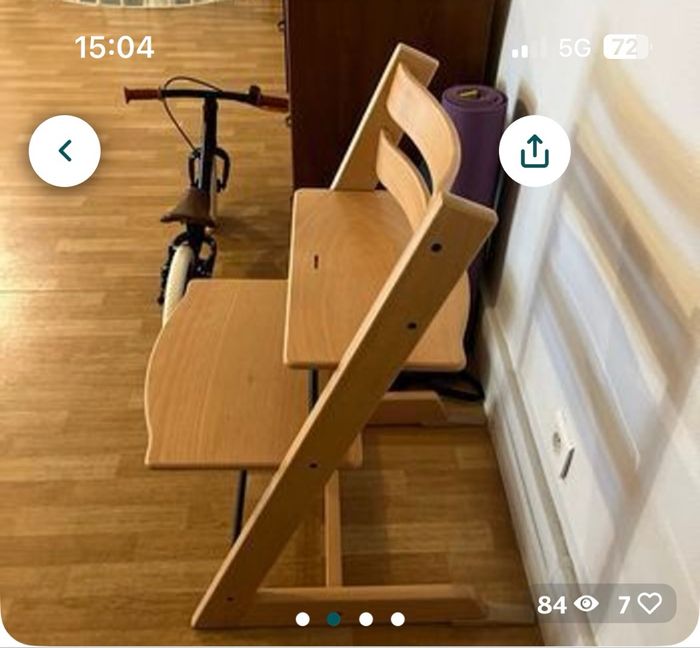
Task: Go back using the arrow button
Action: pyautogui.click(x=65, y=151)
